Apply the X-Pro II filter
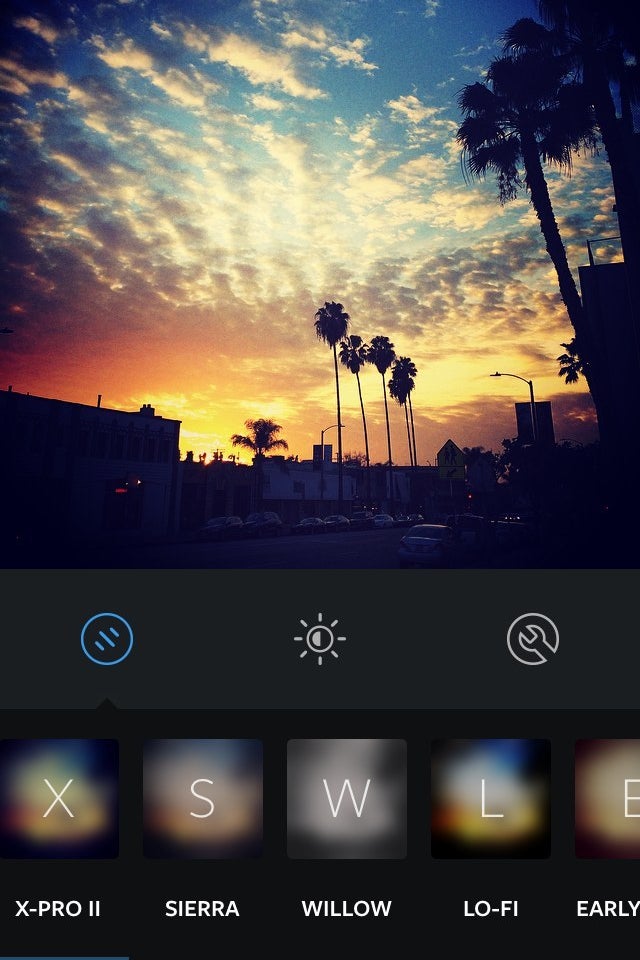 59,798
